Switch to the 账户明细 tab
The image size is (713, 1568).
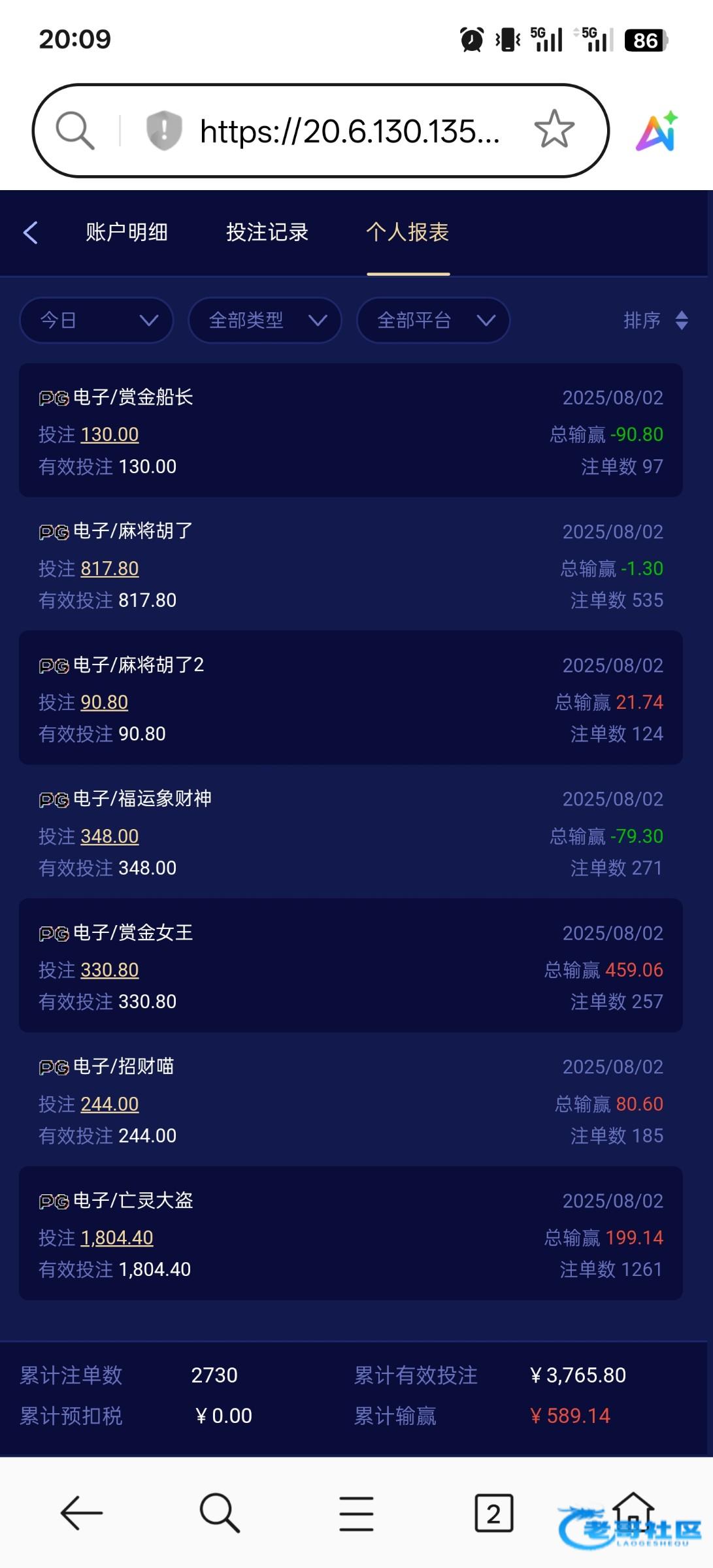[127, 232]
